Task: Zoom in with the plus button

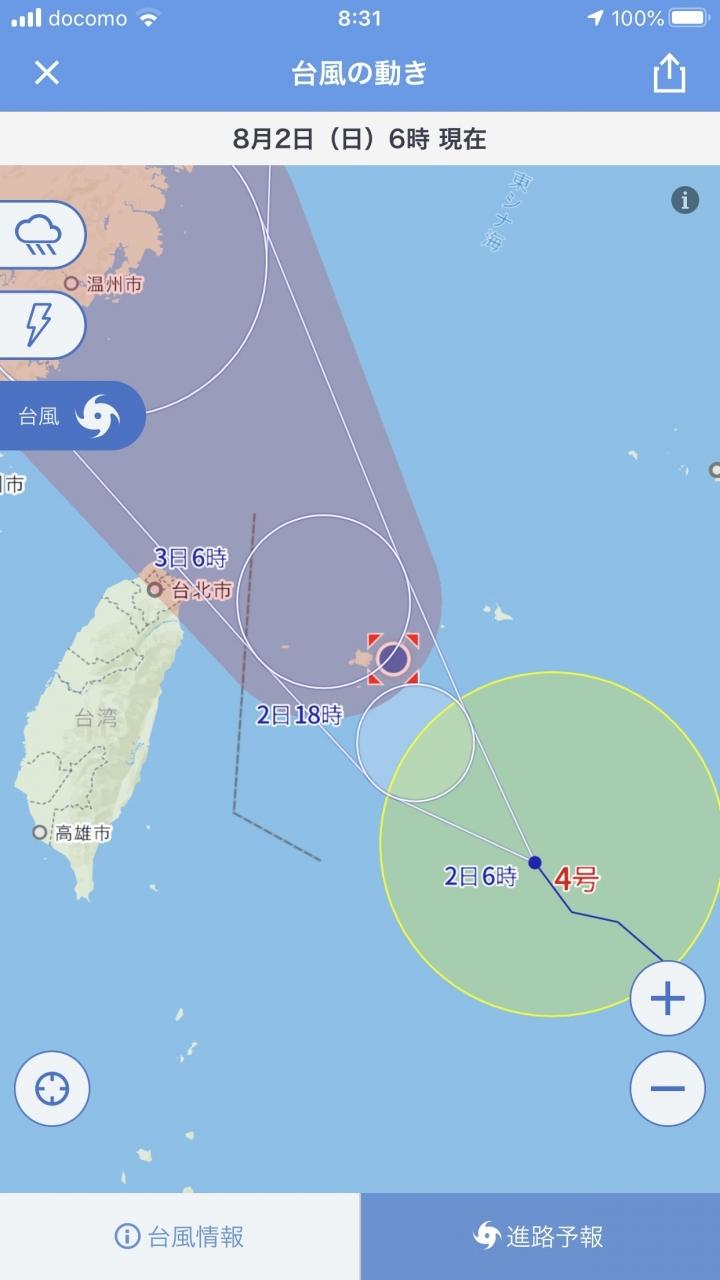Action: click(x=667, y=998)
